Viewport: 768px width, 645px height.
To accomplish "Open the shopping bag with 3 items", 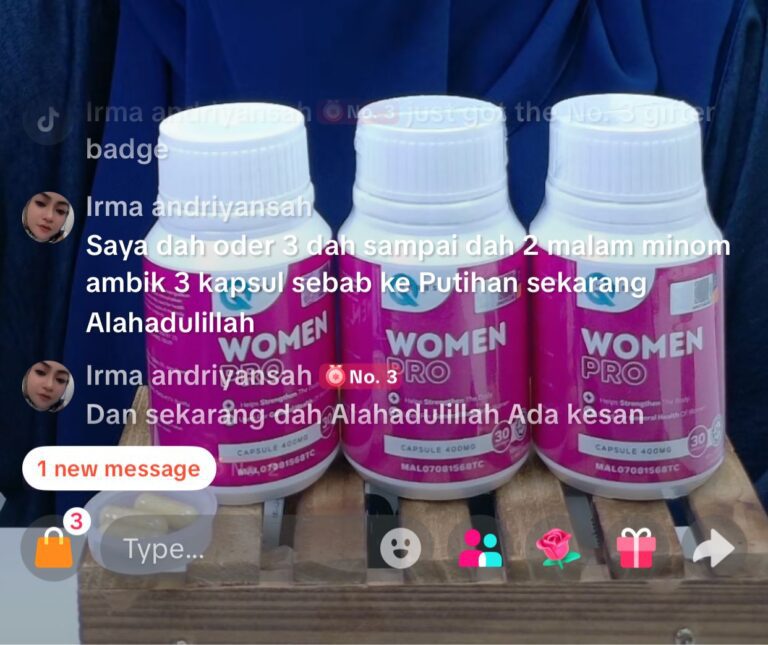I will coord(52,547).
